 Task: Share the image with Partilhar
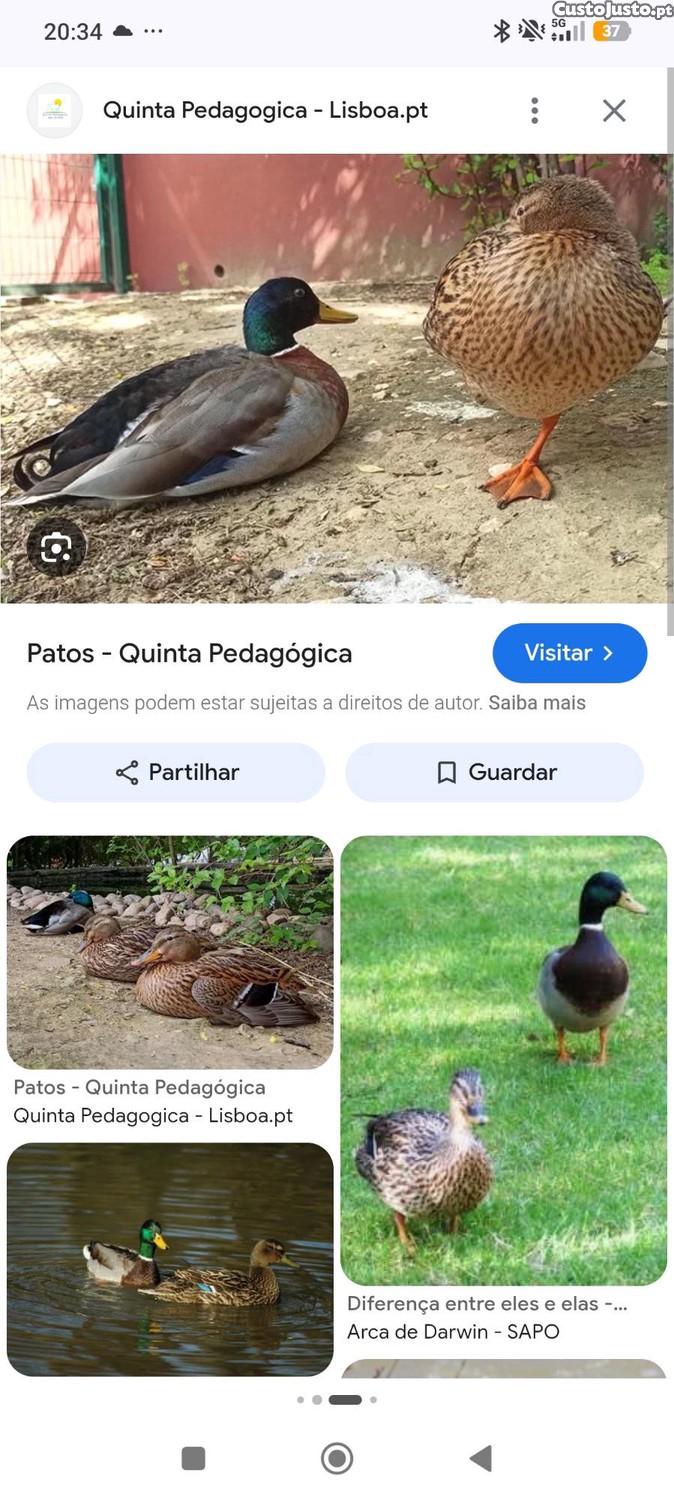click(176, 772)
